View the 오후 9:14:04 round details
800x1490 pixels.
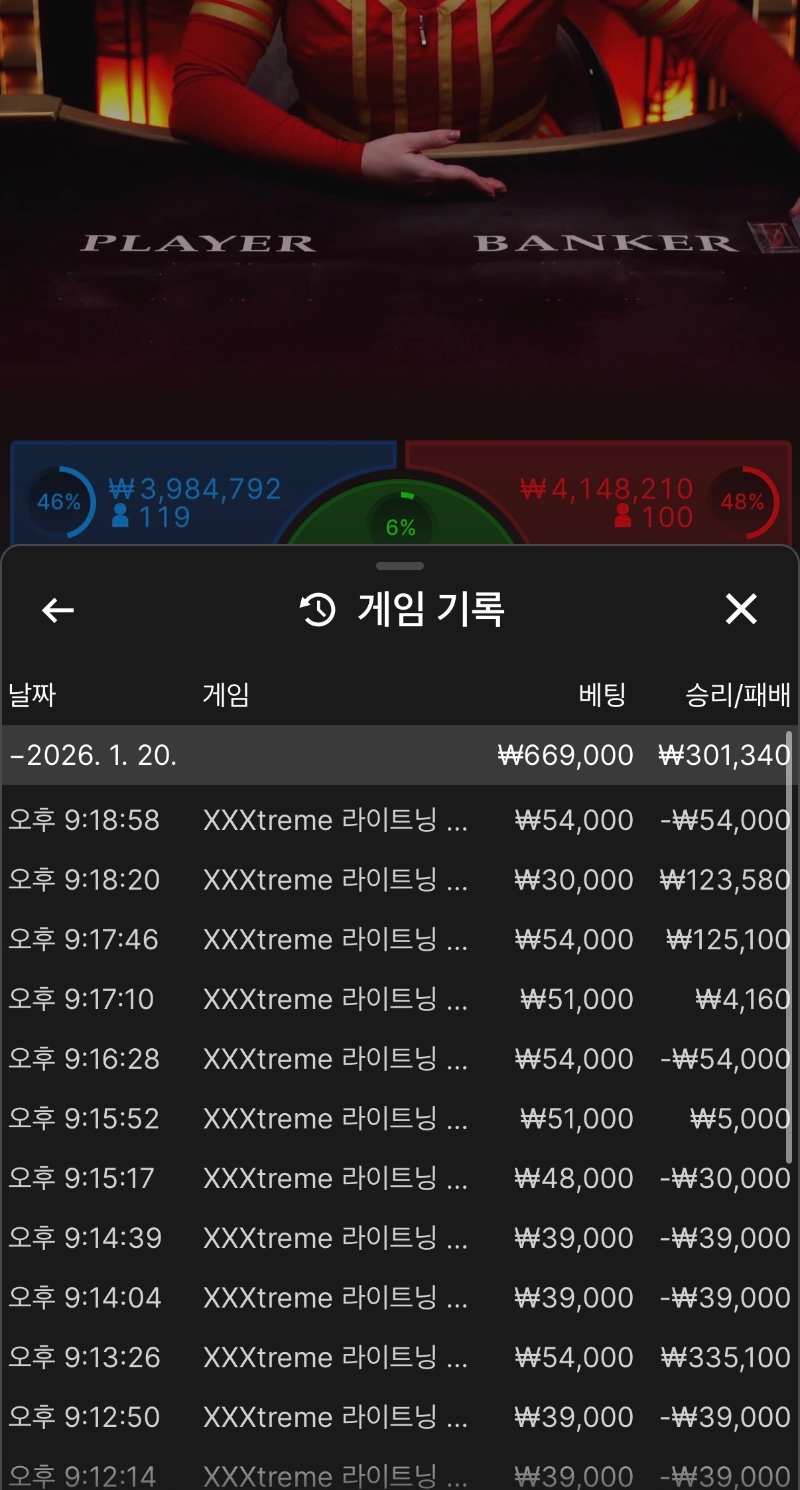(x=398, y=1297)
